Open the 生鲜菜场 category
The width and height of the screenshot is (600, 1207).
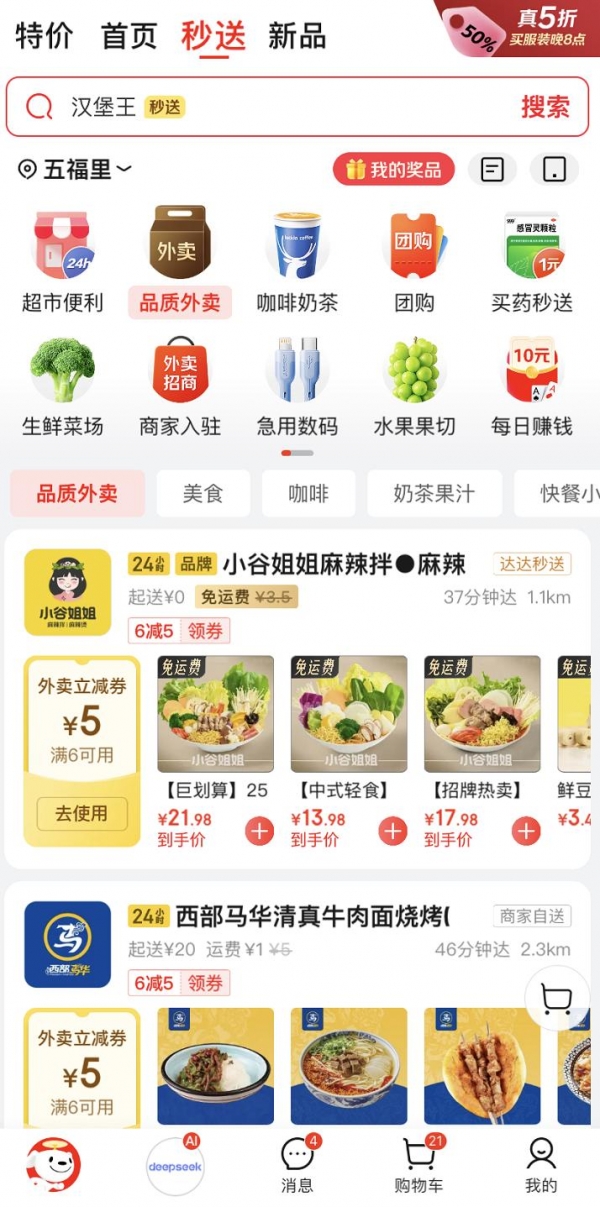[62, 386]
